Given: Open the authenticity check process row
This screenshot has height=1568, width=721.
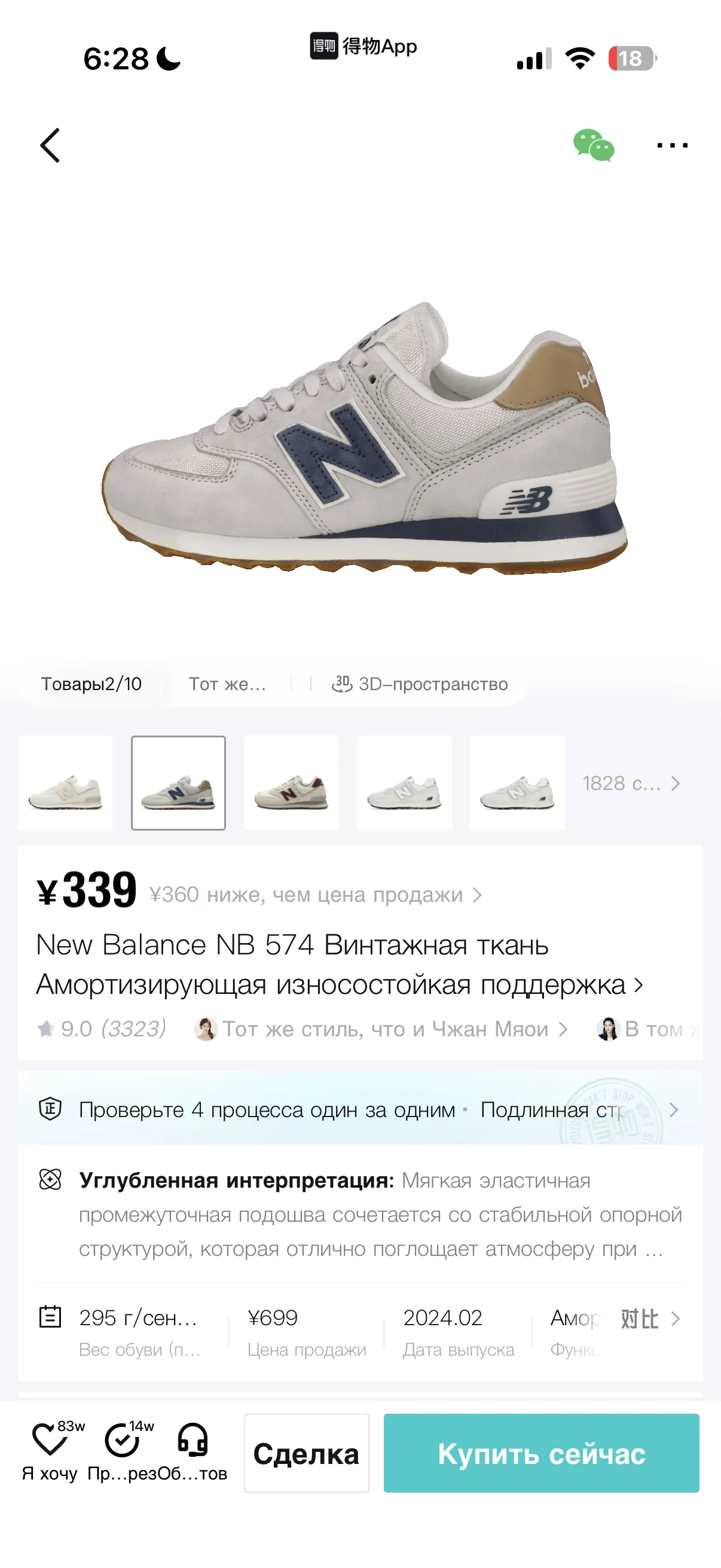Looking at the screenshot, I should pyautogui.click(x=359, y=1111).
